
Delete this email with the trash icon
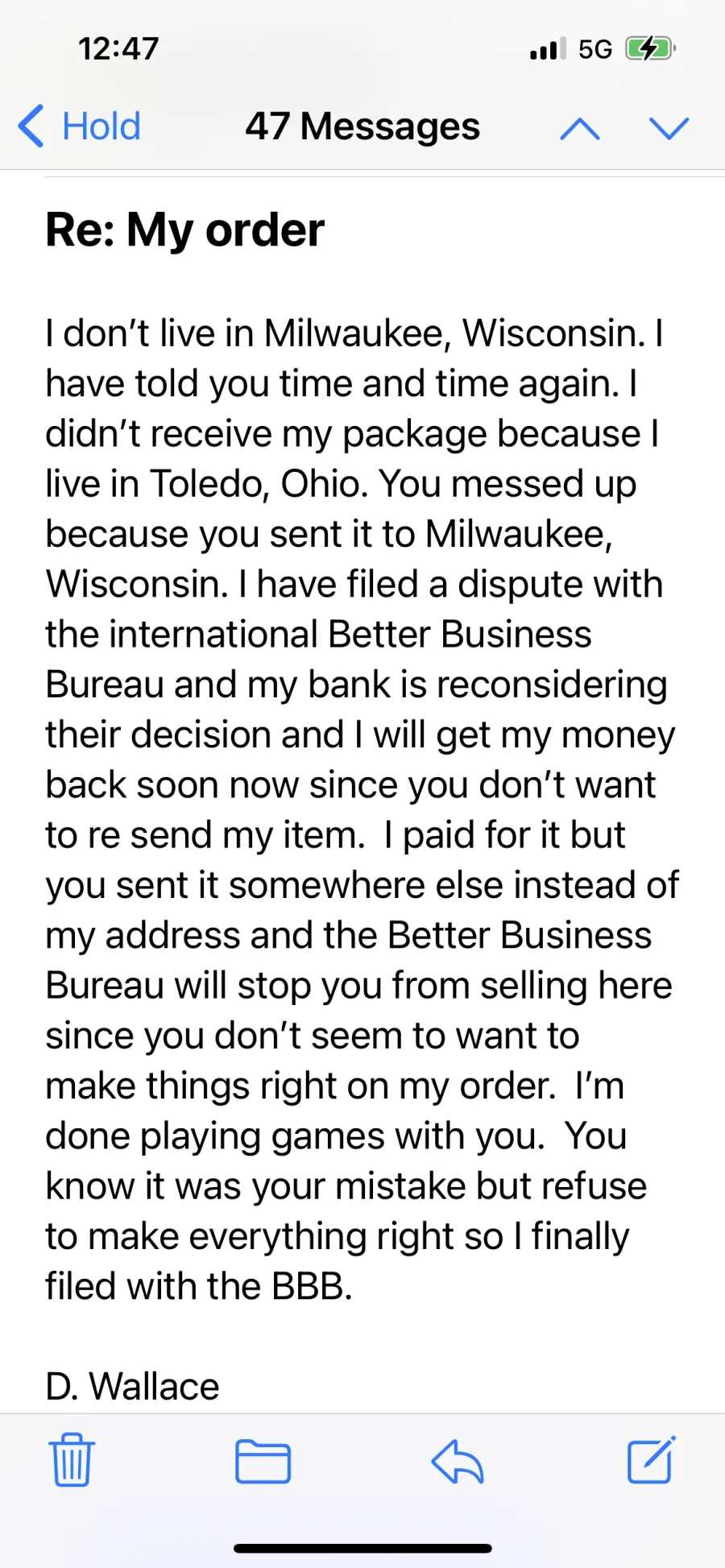(x=72, y=1460)
